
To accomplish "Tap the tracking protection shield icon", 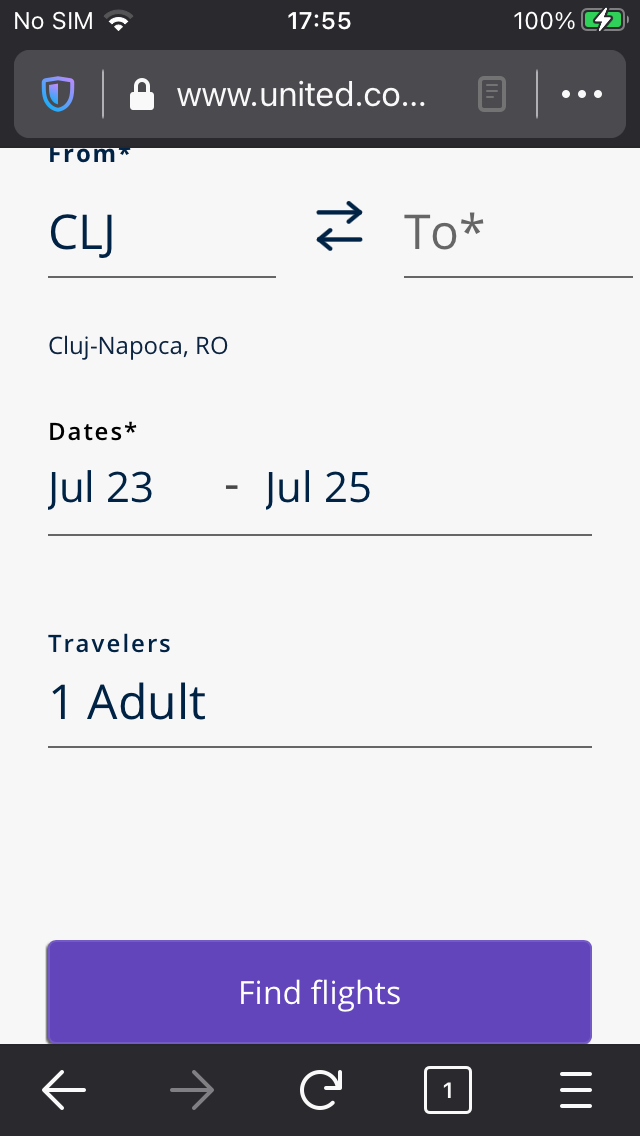I will click(58, 95).
